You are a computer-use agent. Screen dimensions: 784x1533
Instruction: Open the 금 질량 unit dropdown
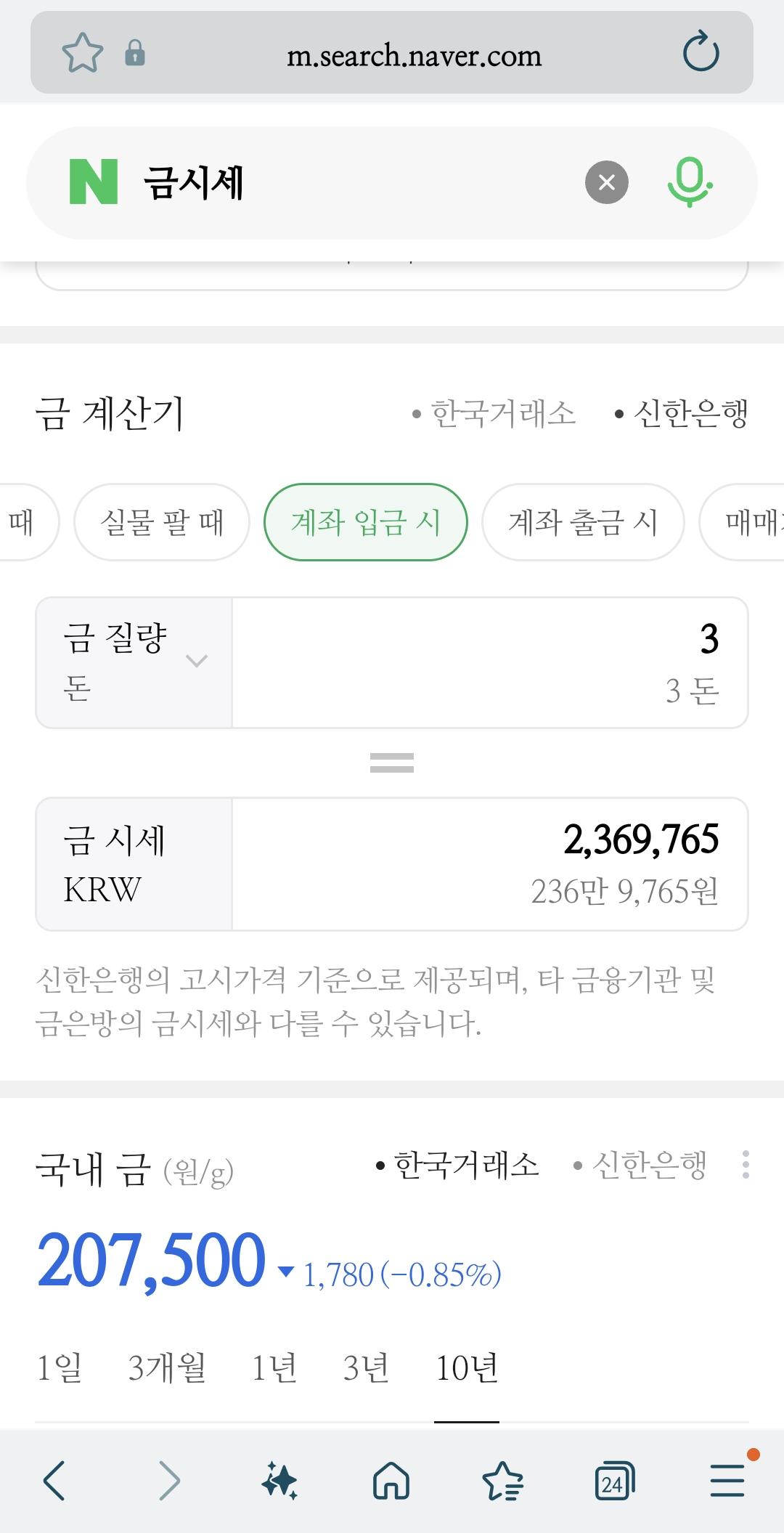pos(134,662)
